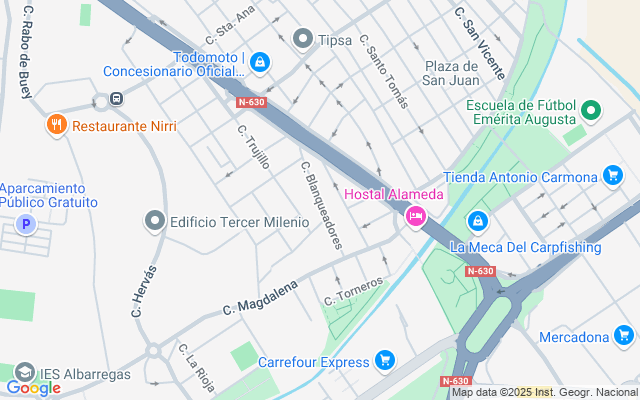Select the Hostal Alameda hotel marker

tap(416, 216)
